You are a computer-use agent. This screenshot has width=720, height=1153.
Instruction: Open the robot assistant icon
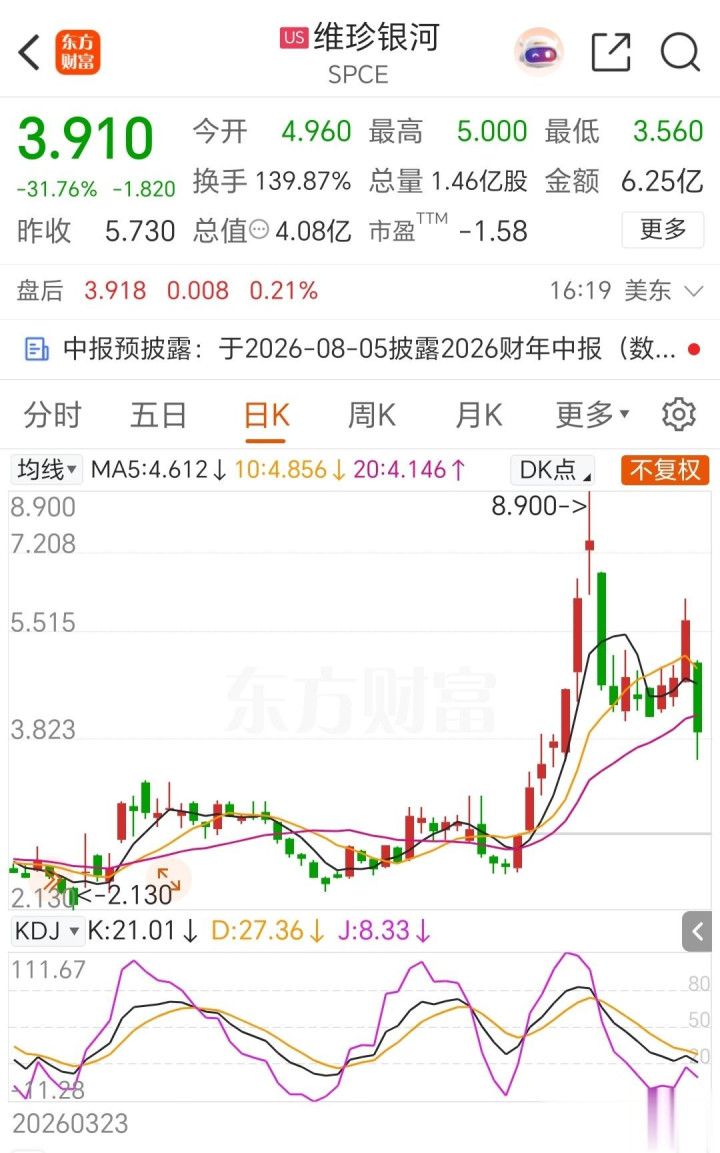[538, 52]
